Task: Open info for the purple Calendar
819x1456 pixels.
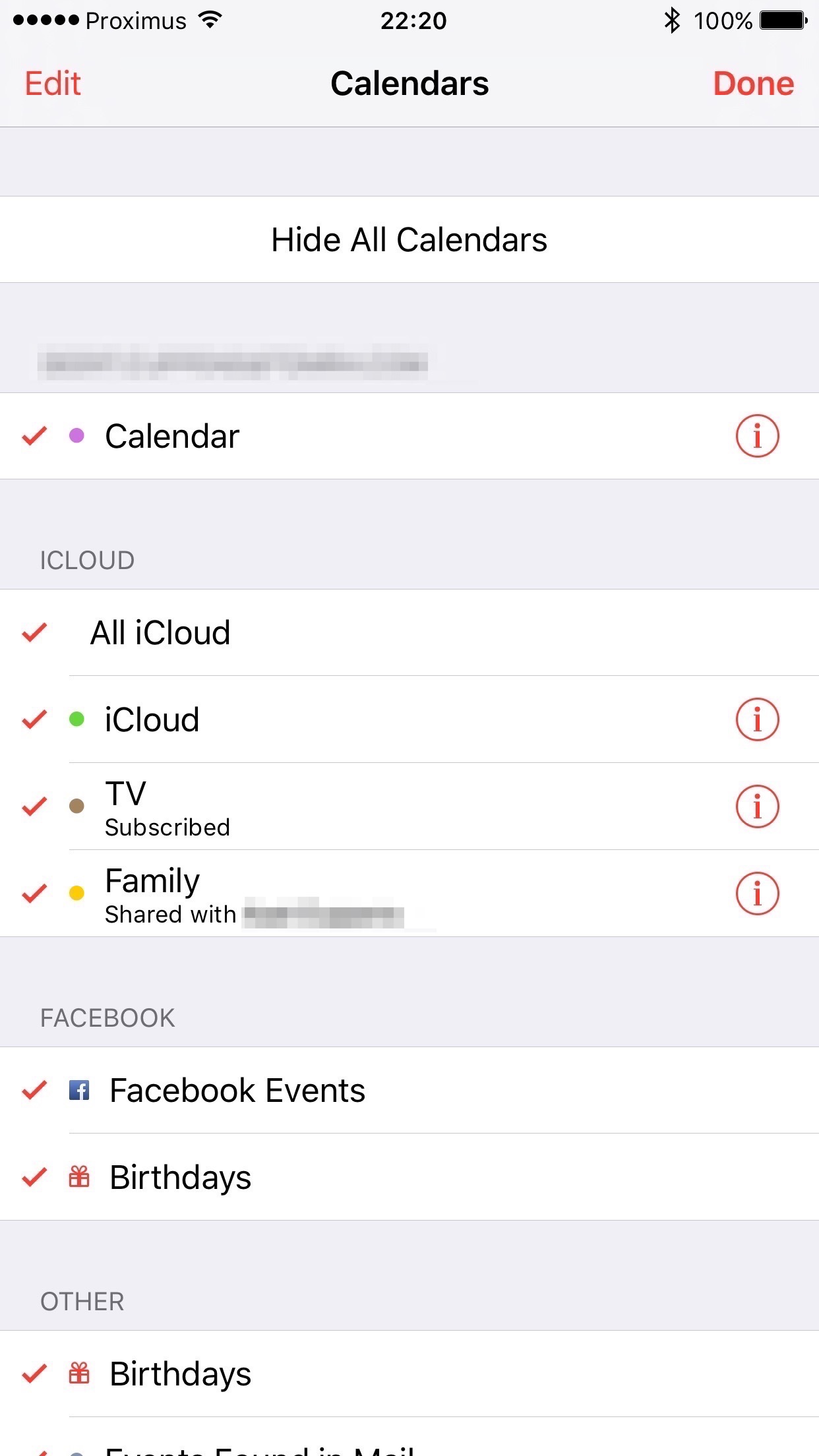Action: [x=757, y=436]
